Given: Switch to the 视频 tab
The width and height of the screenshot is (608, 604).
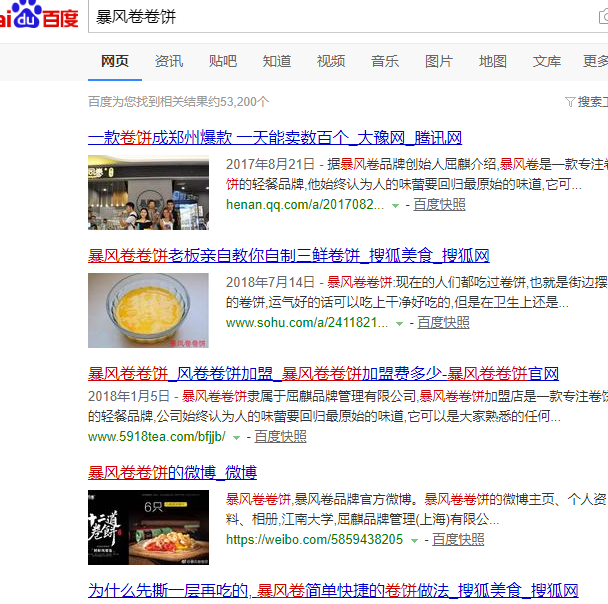Looking at the screenshot, I should pos(331,61).
